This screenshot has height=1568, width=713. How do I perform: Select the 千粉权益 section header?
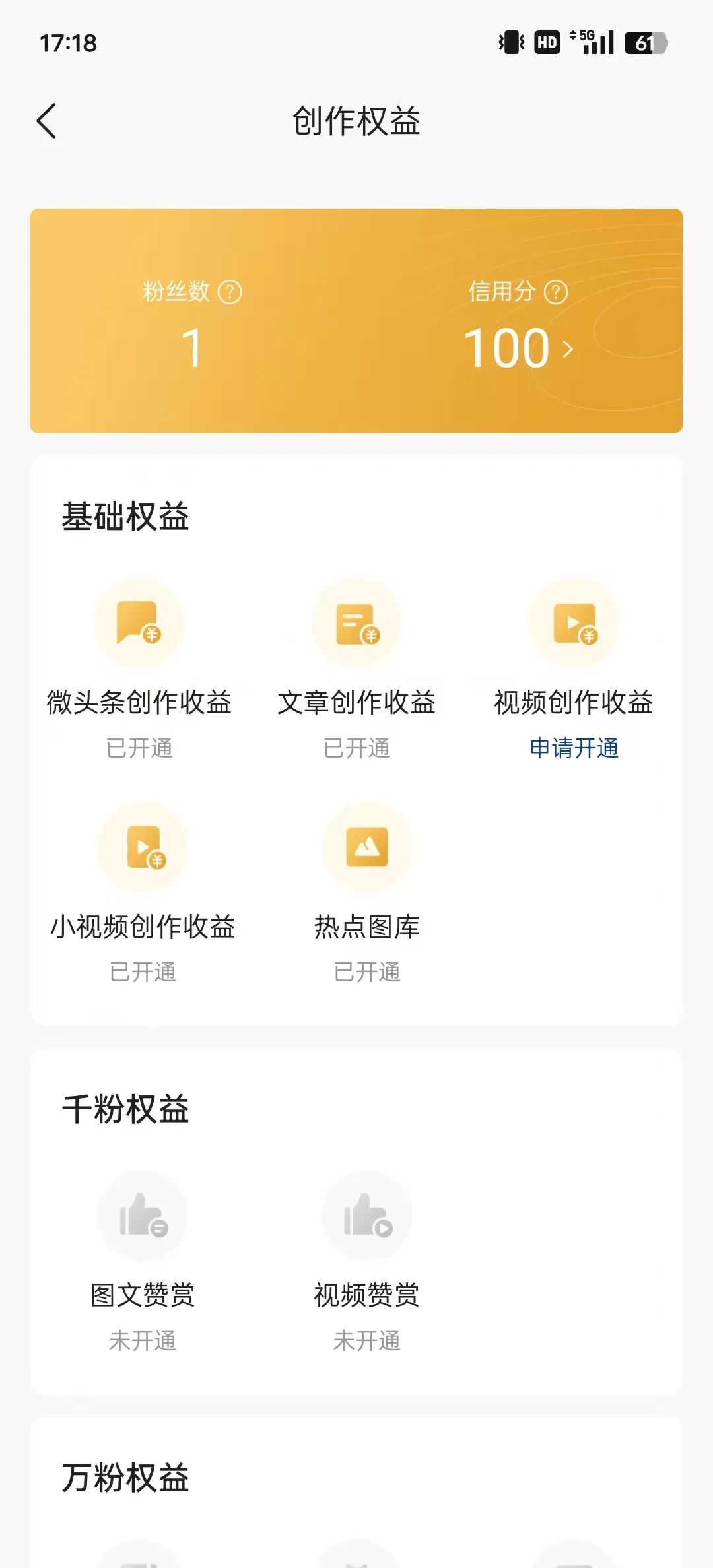tap(125, 1109)
